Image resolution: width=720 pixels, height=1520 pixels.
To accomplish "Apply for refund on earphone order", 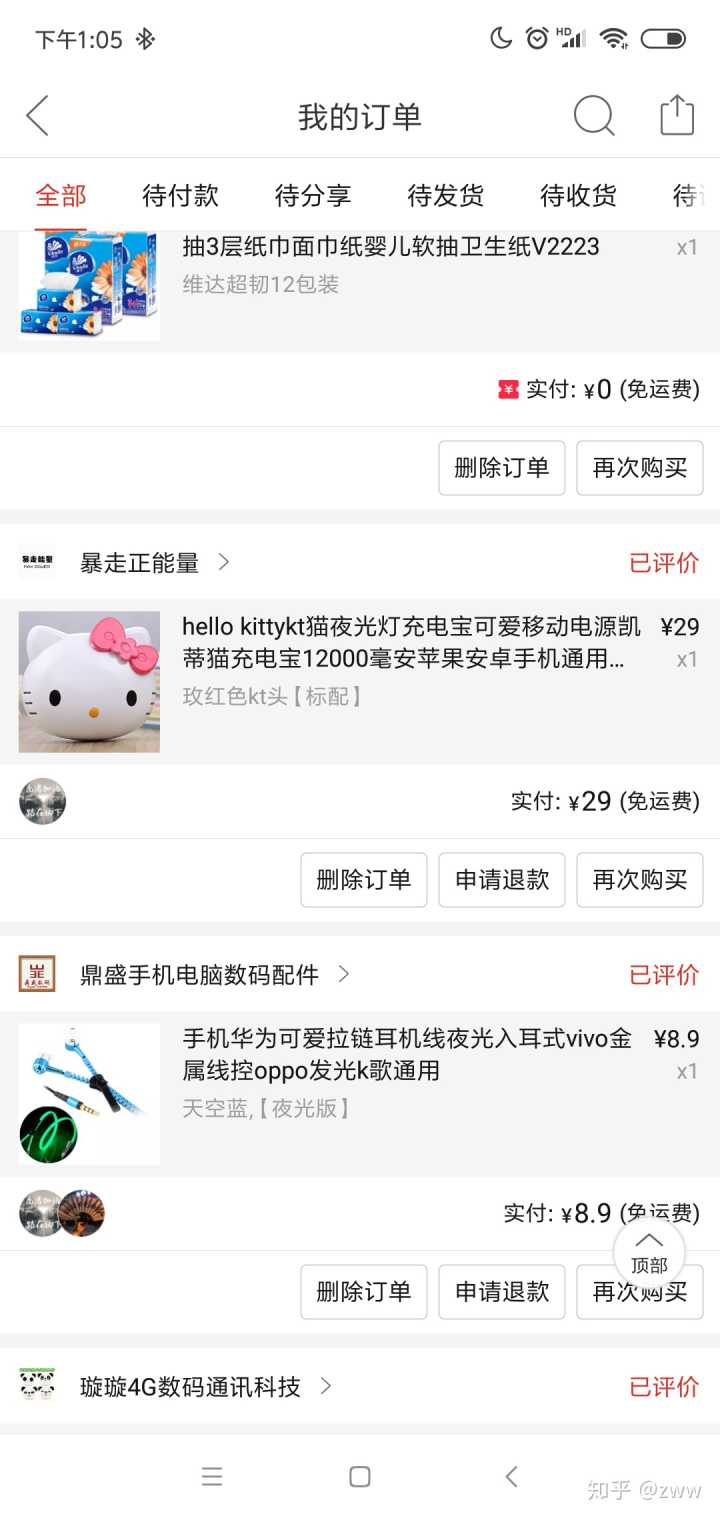I will (501, 1292).
